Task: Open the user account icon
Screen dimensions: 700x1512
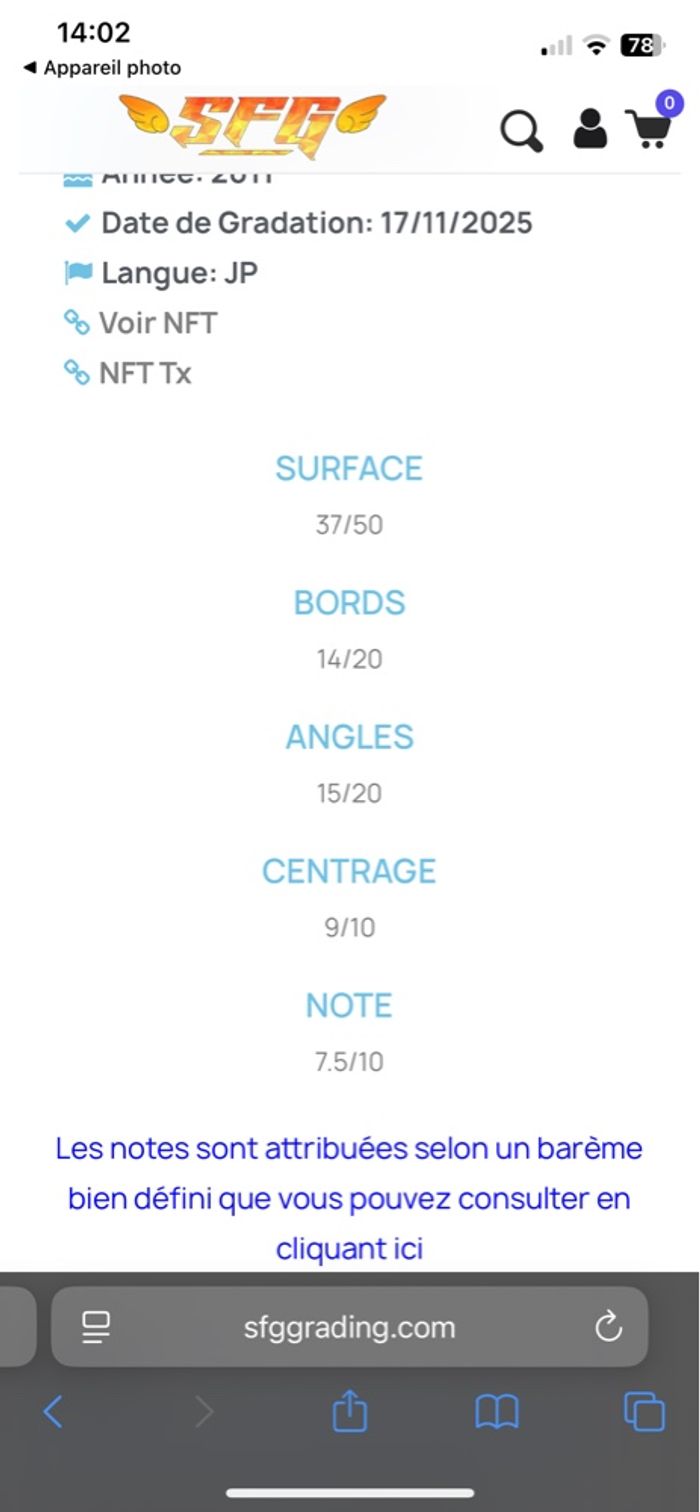Action: tap(590, 129)
